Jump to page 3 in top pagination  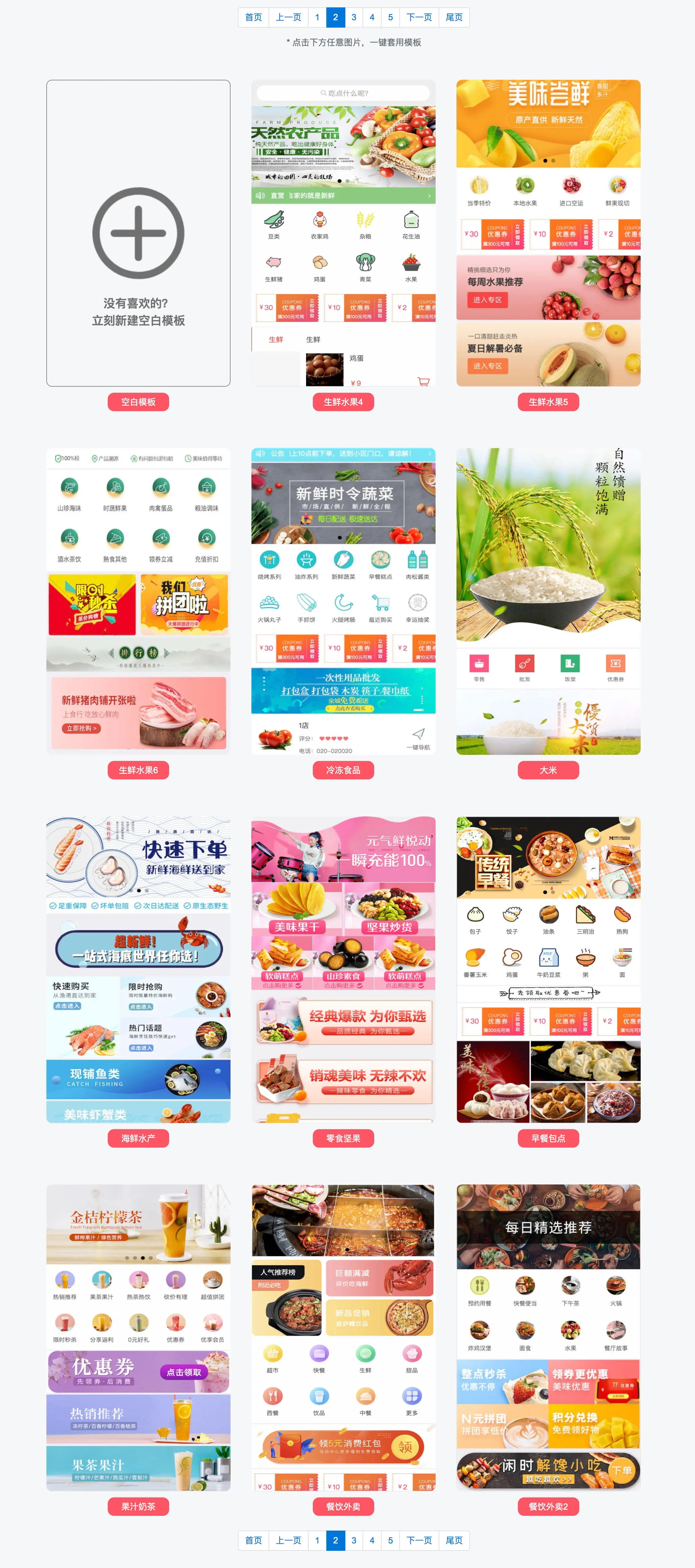(x=354, y=17)
